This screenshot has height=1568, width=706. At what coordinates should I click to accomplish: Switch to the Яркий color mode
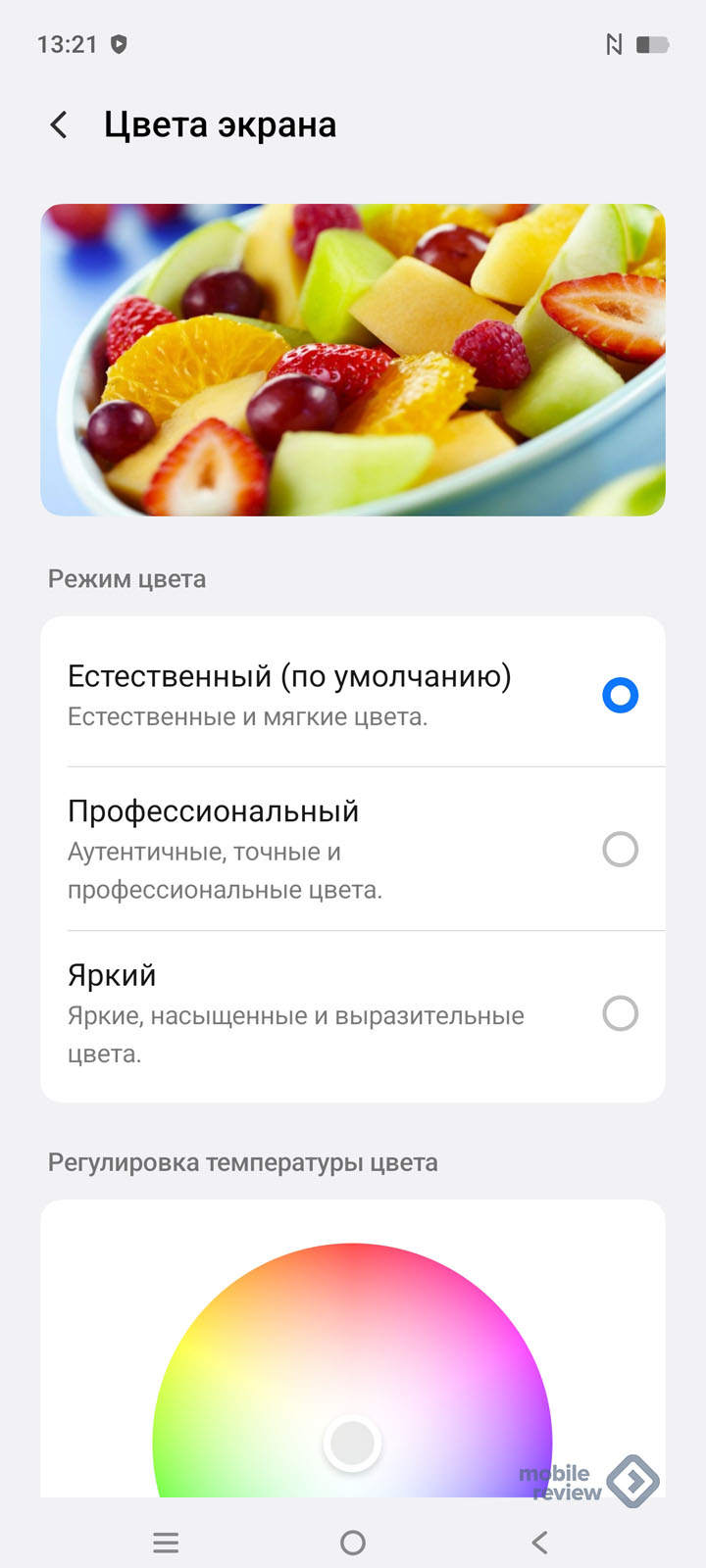[x=620, y=1013]
